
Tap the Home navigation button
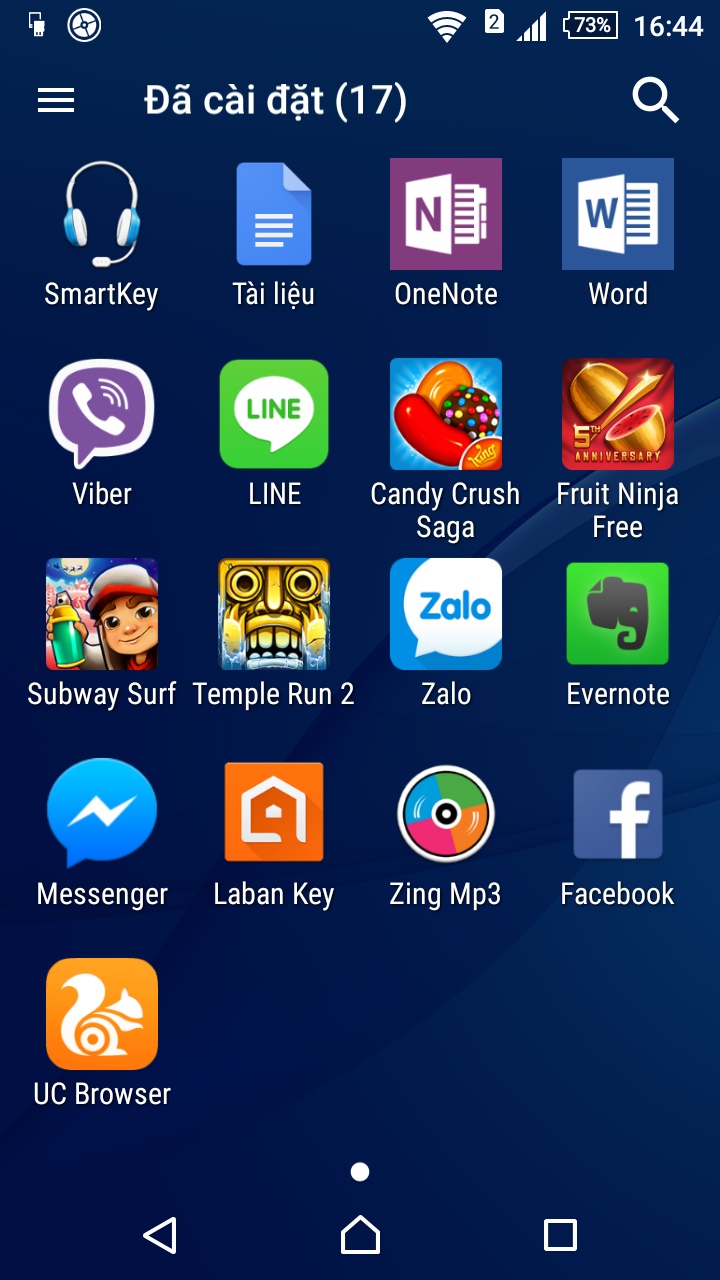(360, 1236)
